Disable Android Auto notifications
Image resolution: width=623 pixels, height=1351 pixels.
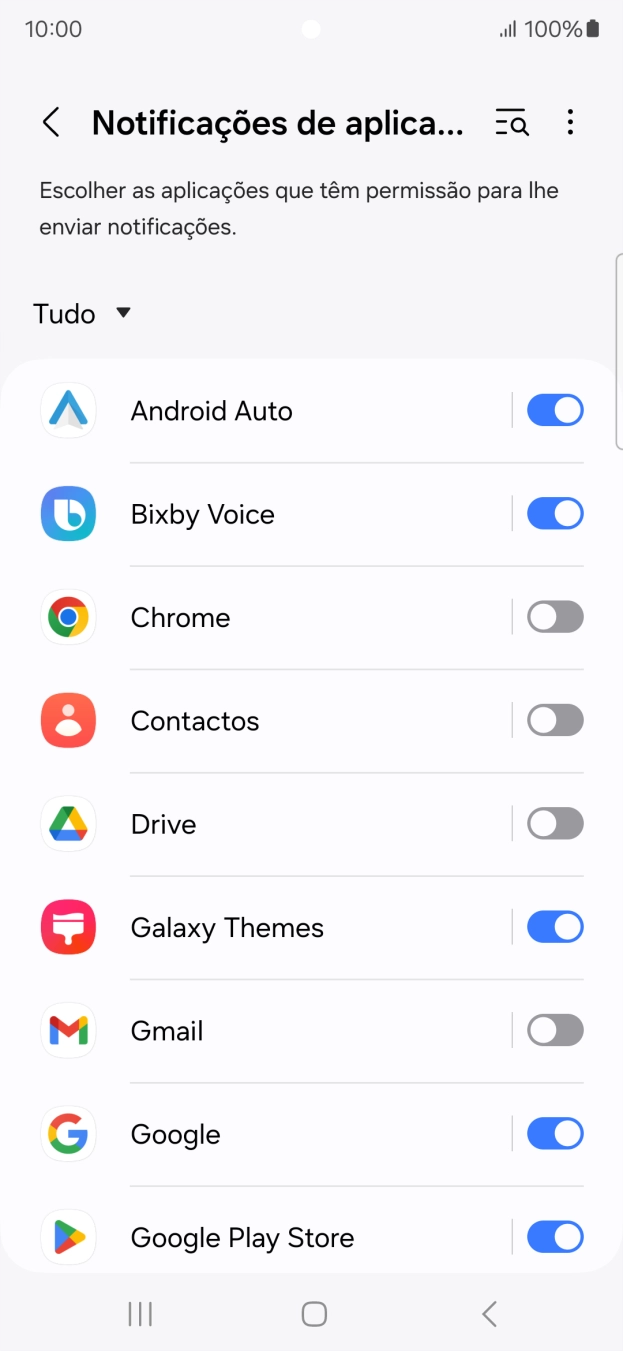point(555,410)
